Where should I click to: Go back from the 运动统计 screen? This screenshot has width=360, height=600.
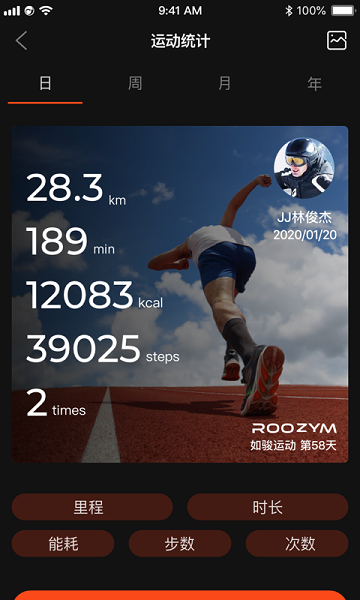click(x=21, y=41)
